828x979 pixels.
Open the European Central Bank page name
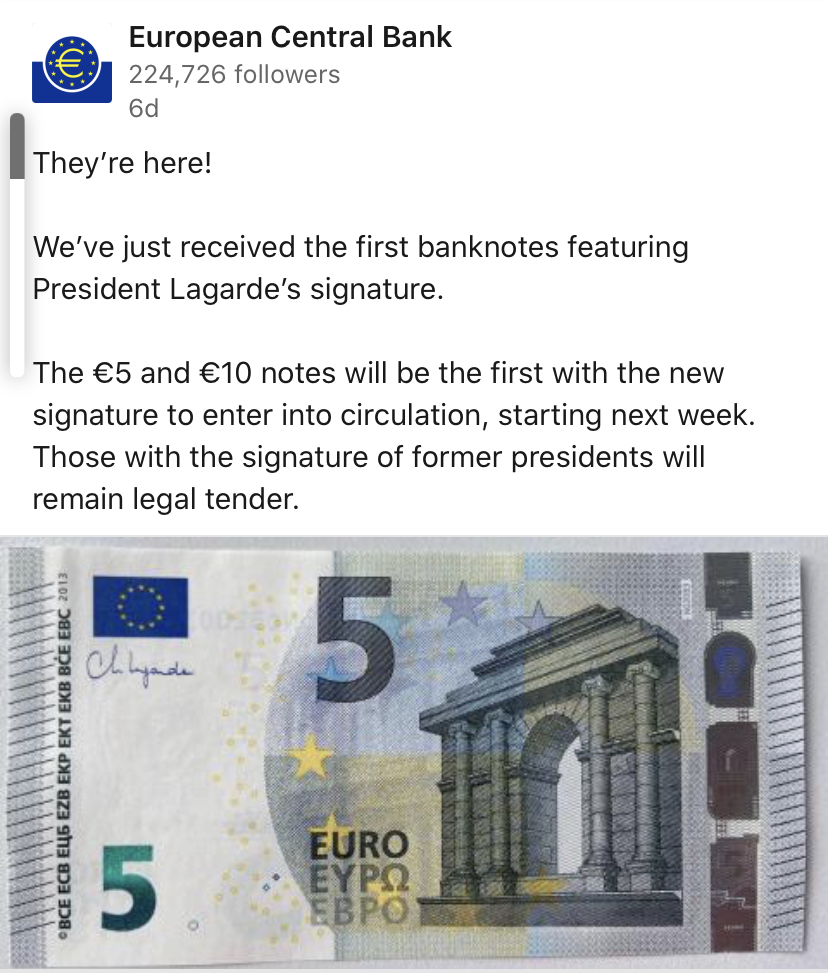click(x=290, y=38)
